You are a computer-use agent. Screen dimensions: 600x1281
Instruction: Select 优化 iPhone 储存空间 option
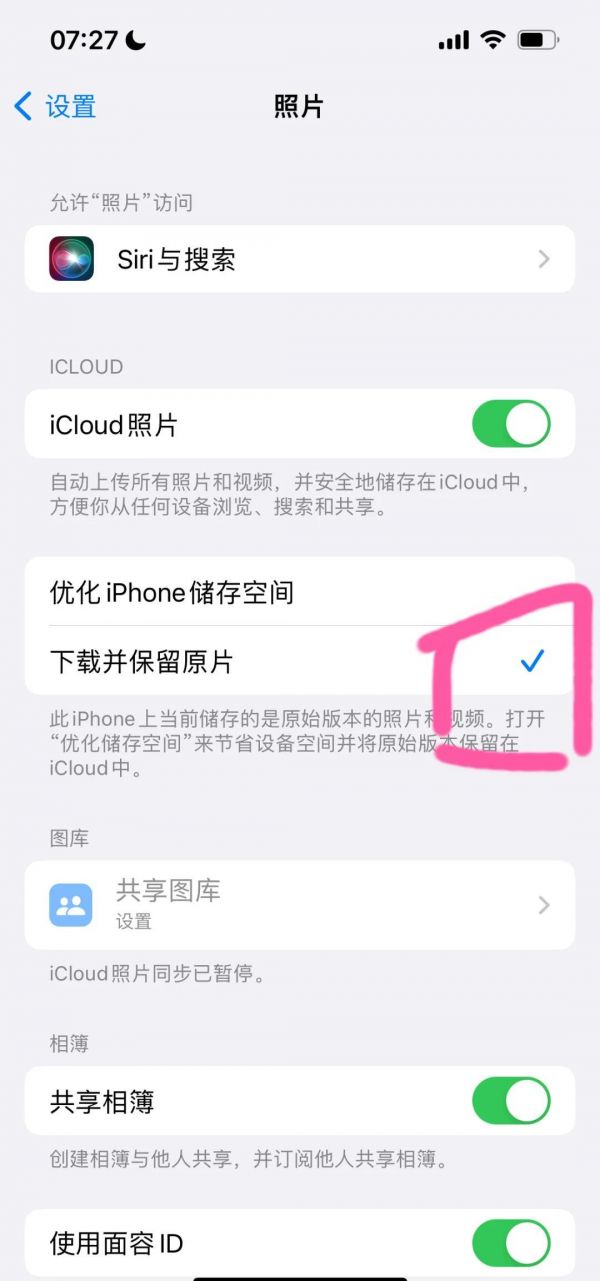300,592
